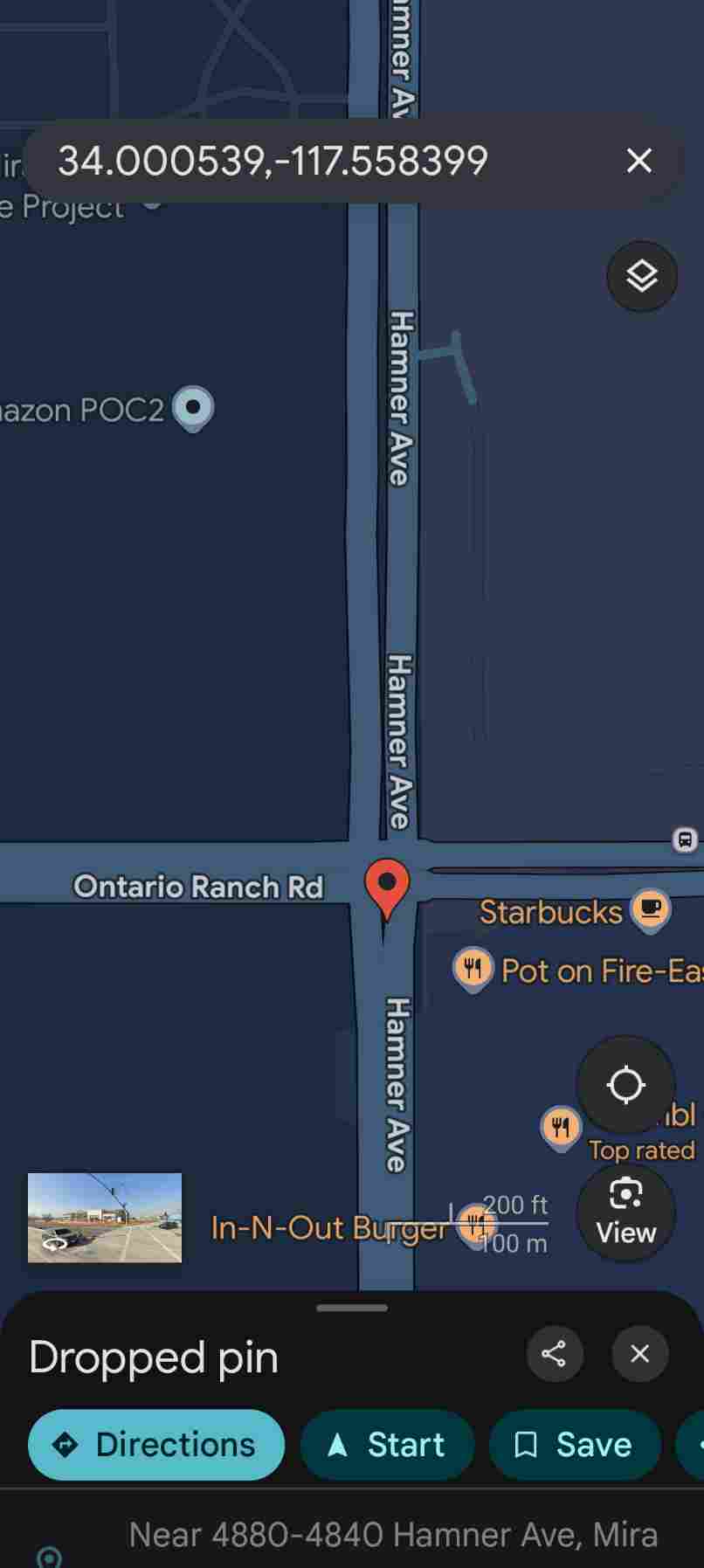Viewport: 704px width, 1568px height.
Task: Clear the coordinates in the search box
Action: click(639, 161)
